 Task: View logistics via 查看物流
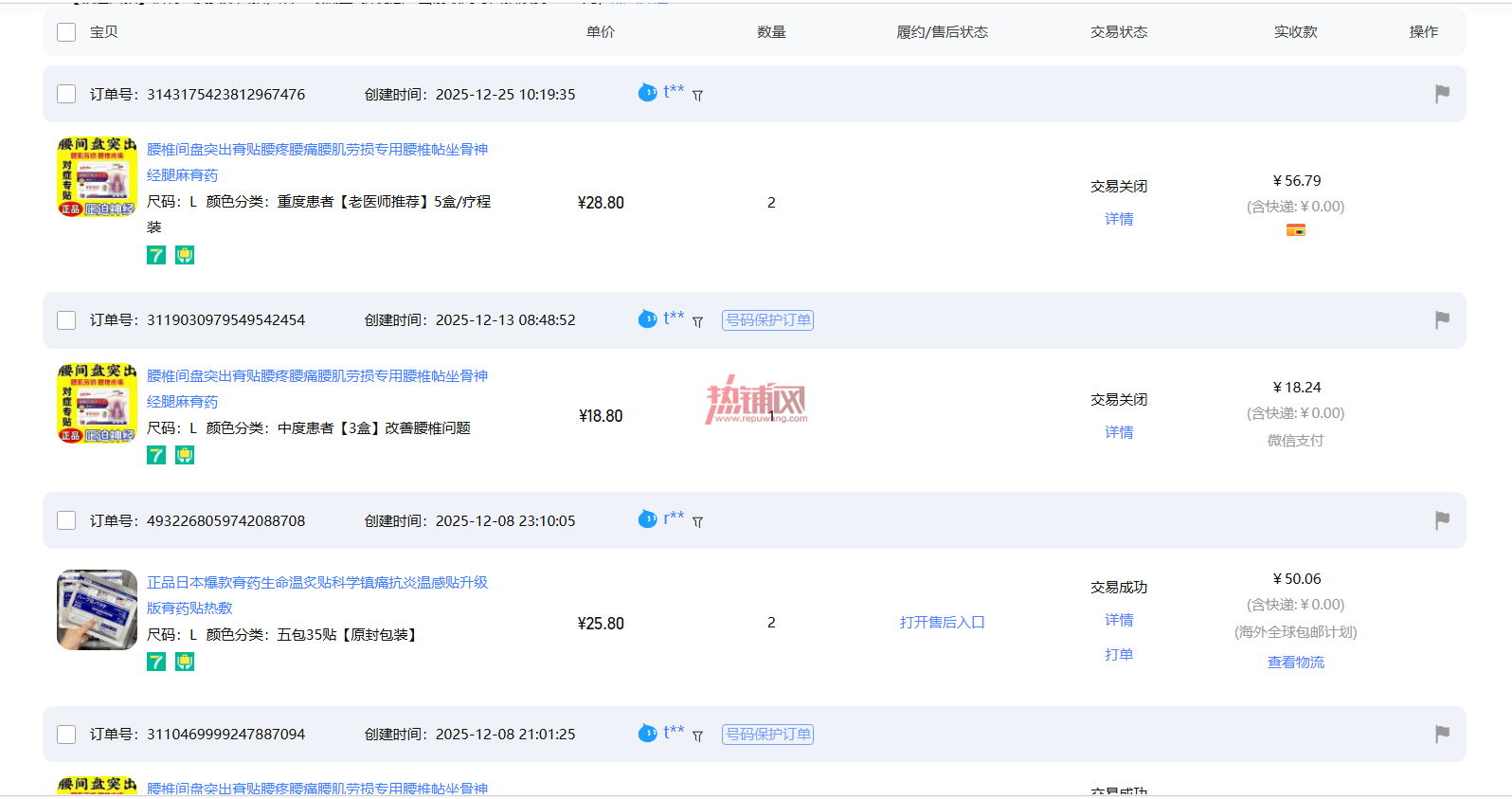(1296, 663)
